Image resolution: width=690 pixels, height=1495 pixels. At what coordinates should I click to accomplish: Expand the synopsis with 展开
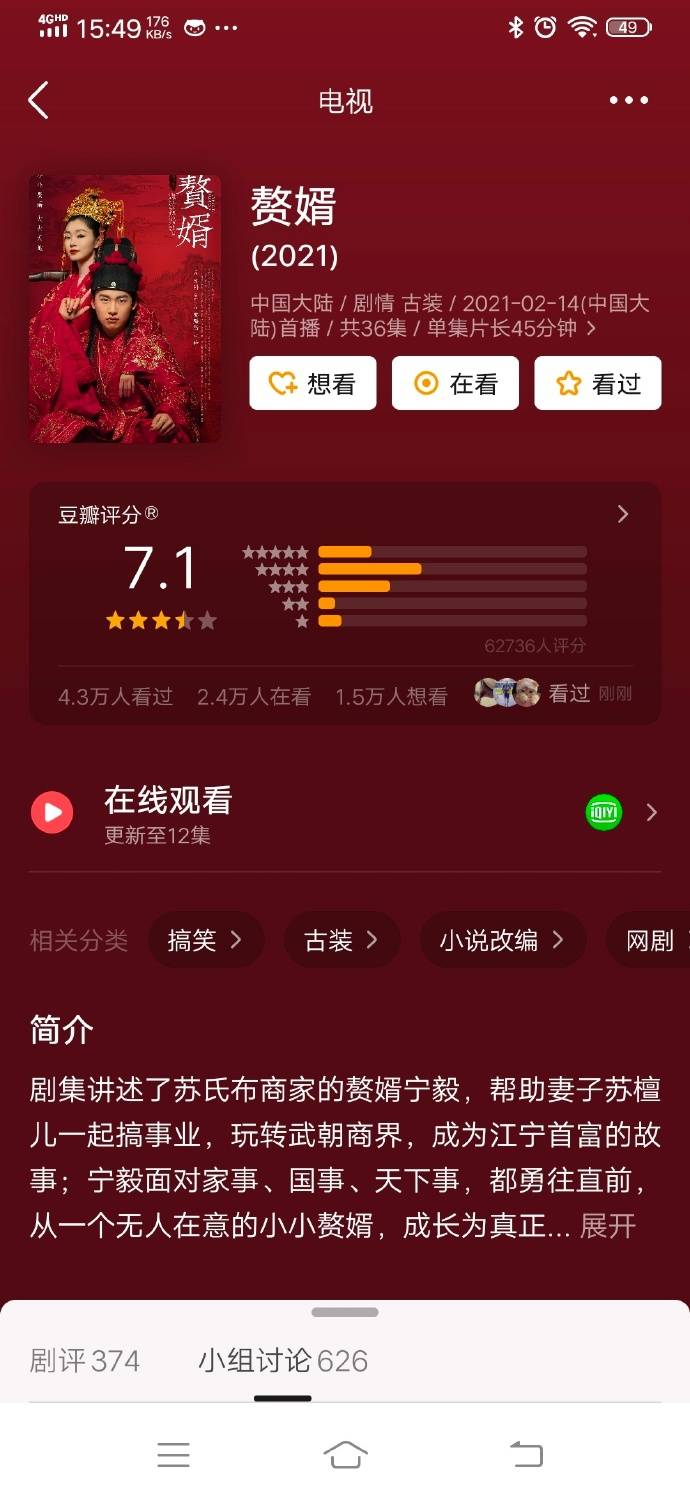(608, 1226)
